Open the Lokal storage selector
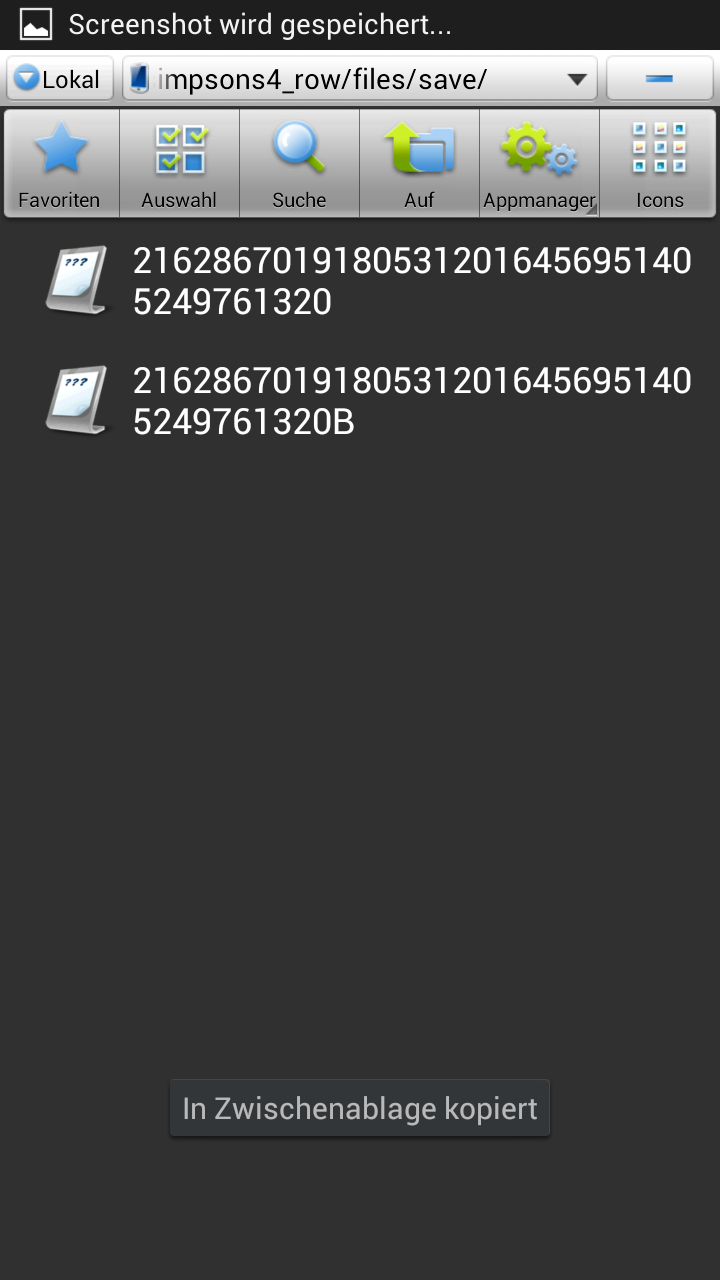 click(60, 79)
